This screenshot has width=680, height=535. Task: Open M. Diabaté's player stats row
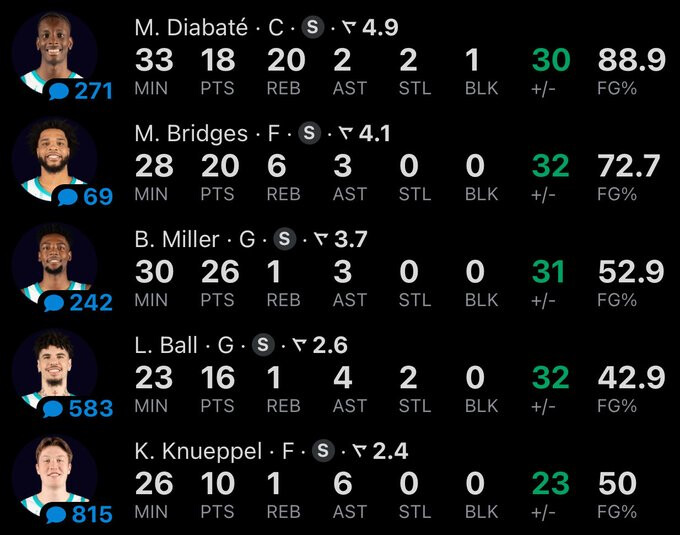point(340,56)
